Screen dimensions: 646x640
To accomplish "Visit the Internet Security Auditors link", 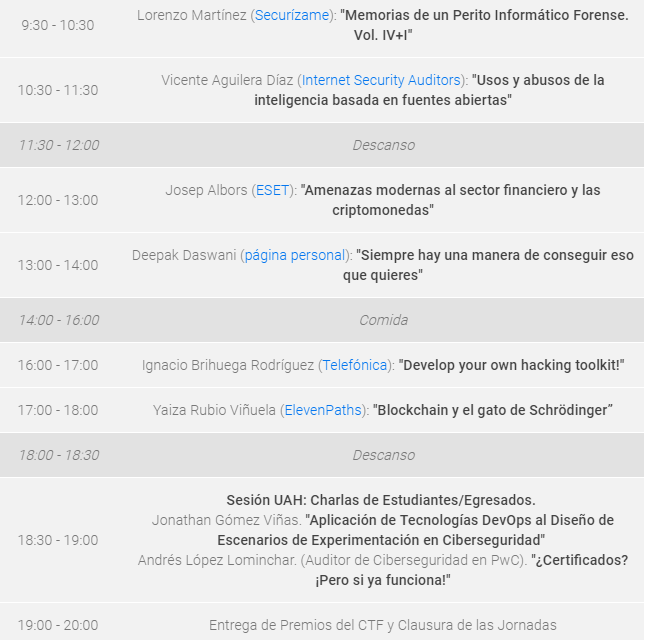I will [381, 80].
